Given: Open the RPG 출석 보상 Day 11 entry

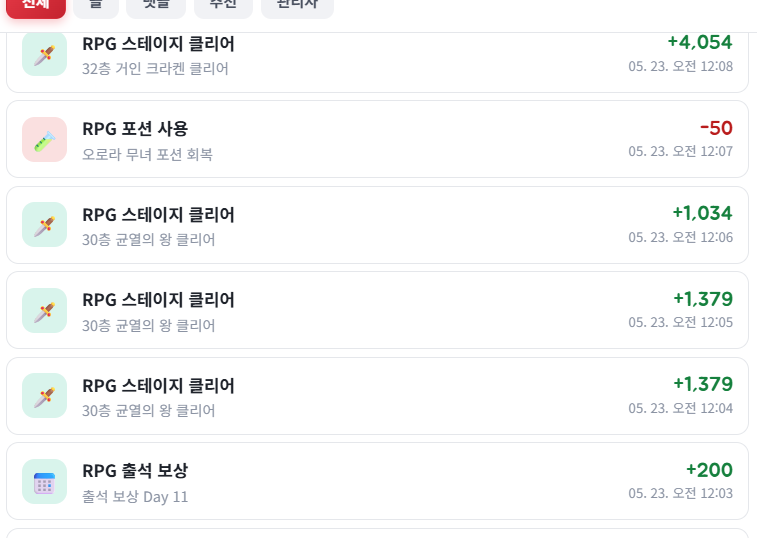Looking at the screenshot, I should [x=377, y=481].
